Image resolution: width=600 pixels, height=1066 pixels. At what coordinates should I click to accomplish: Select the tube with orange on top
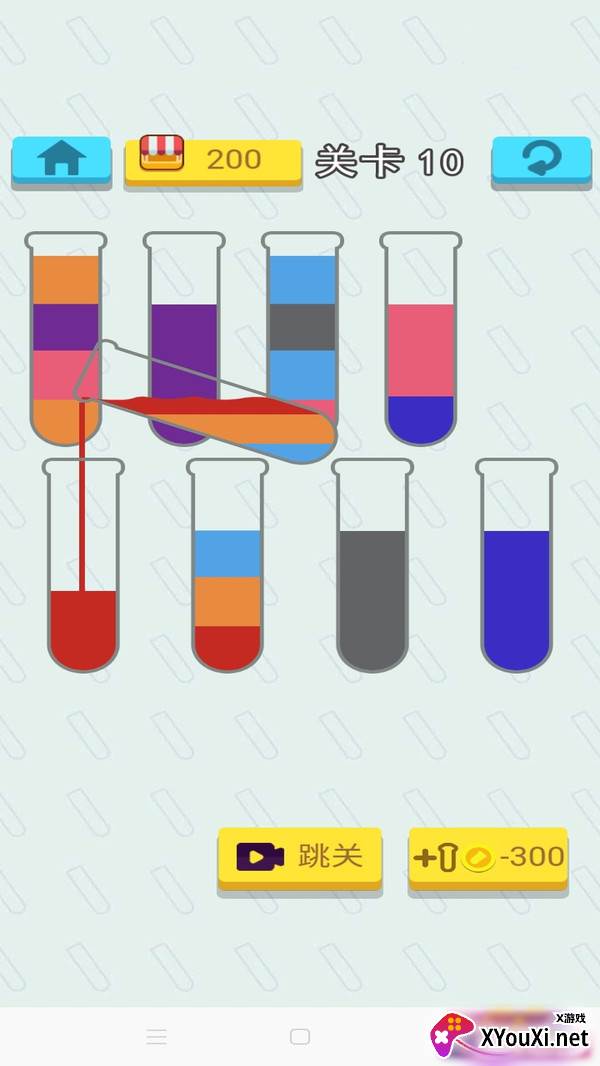[x=66, y=339]
